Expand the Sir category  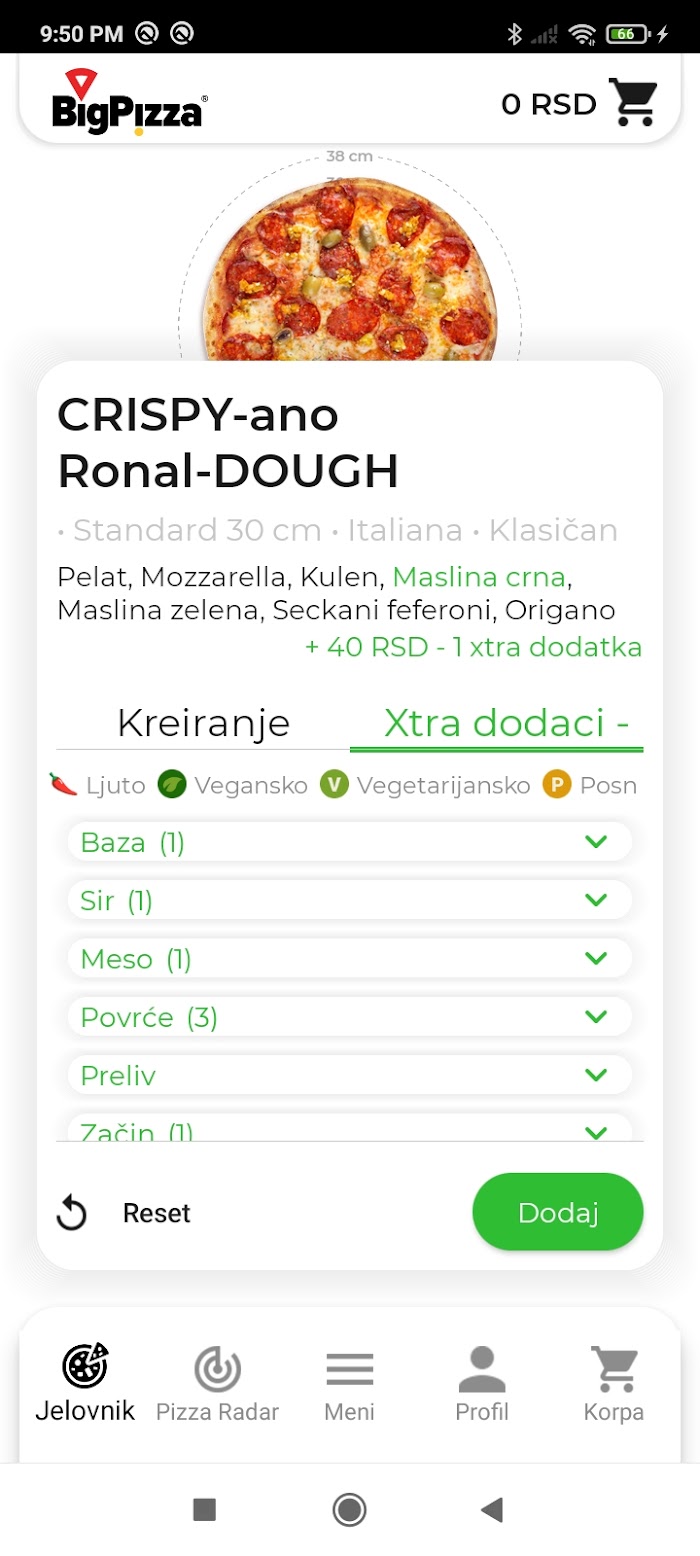[350, 900]
